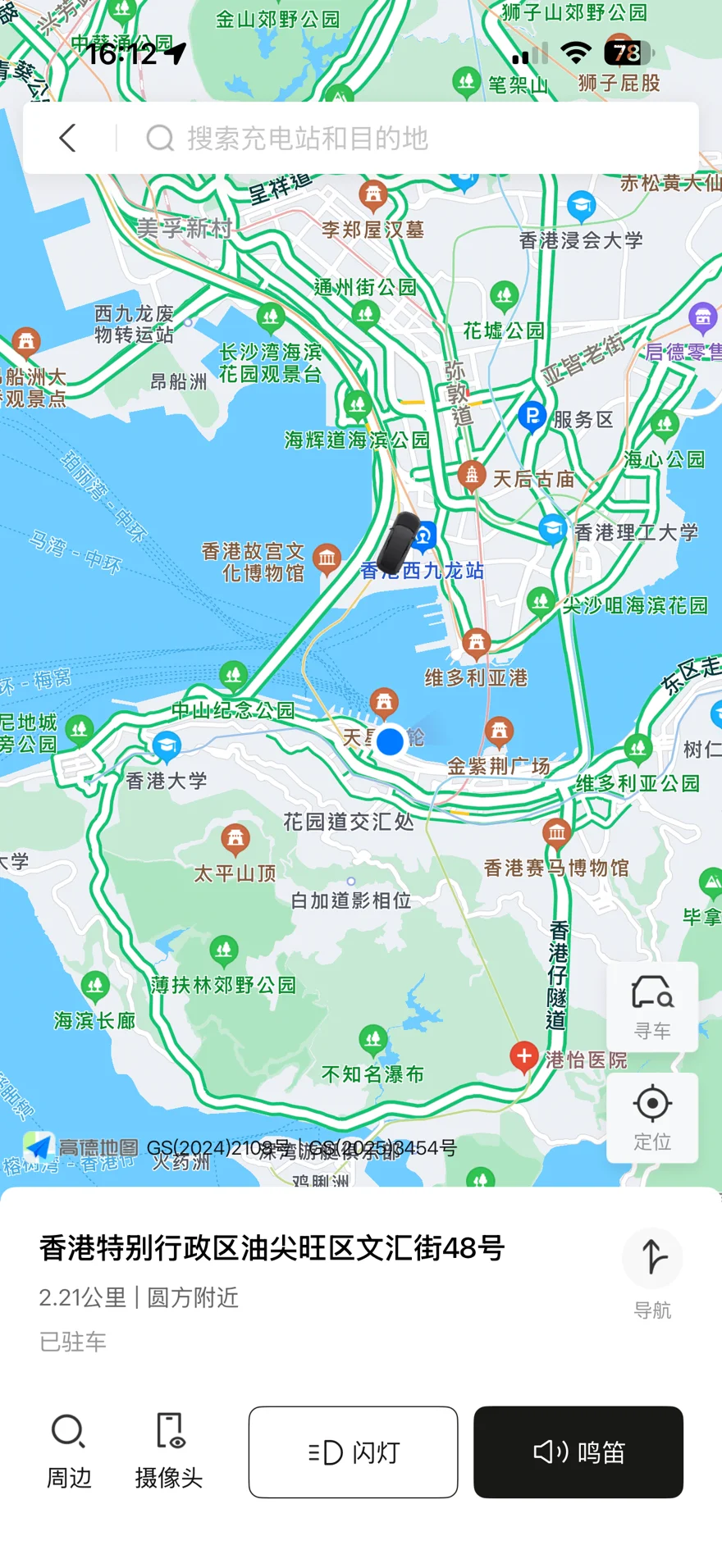The image size is (722, 1568).
Task: Open 周边 nearby search
Action: 69,1451
